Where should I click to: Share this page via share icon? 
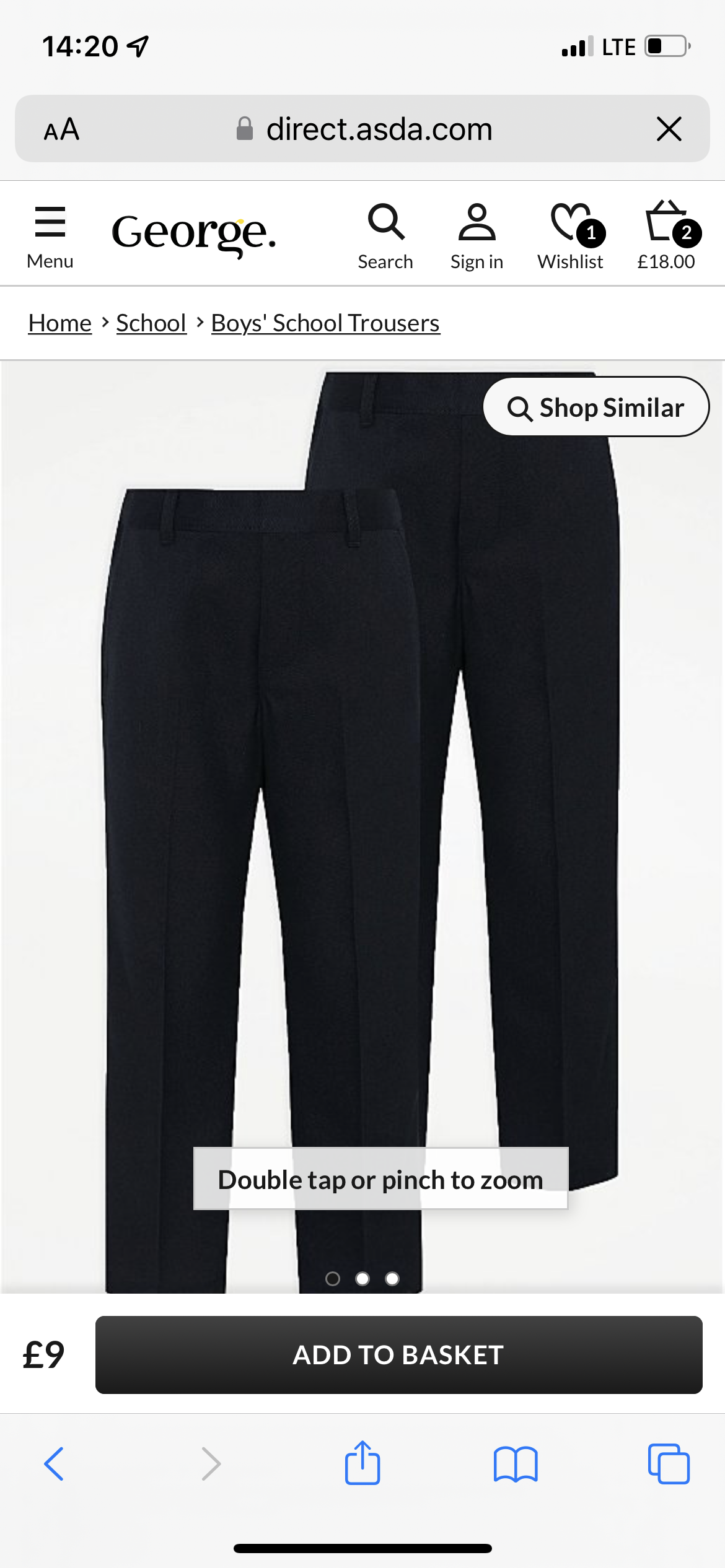point(362,1464)
